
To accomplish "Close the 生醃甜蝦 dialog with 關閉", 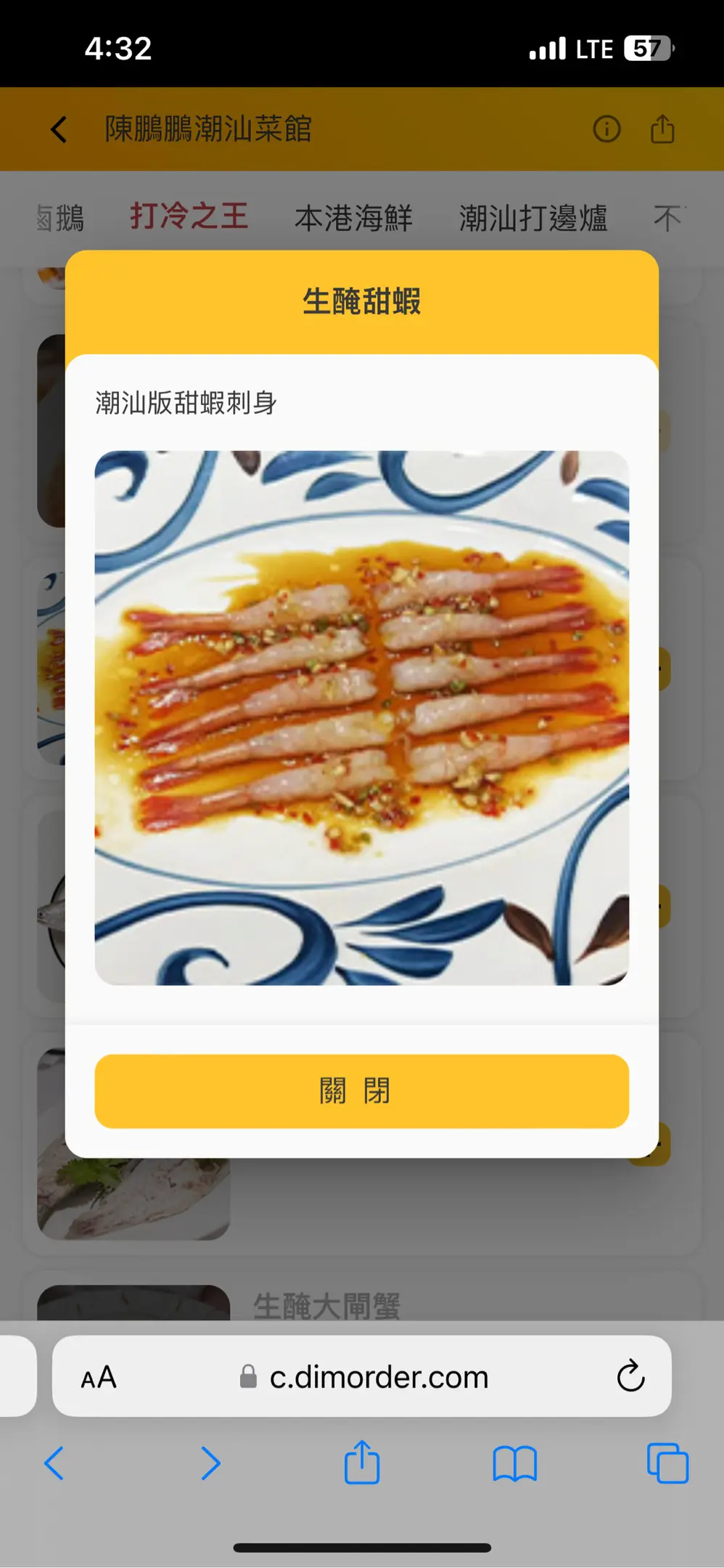I will pyautogui.click(x=361, y=1090).
